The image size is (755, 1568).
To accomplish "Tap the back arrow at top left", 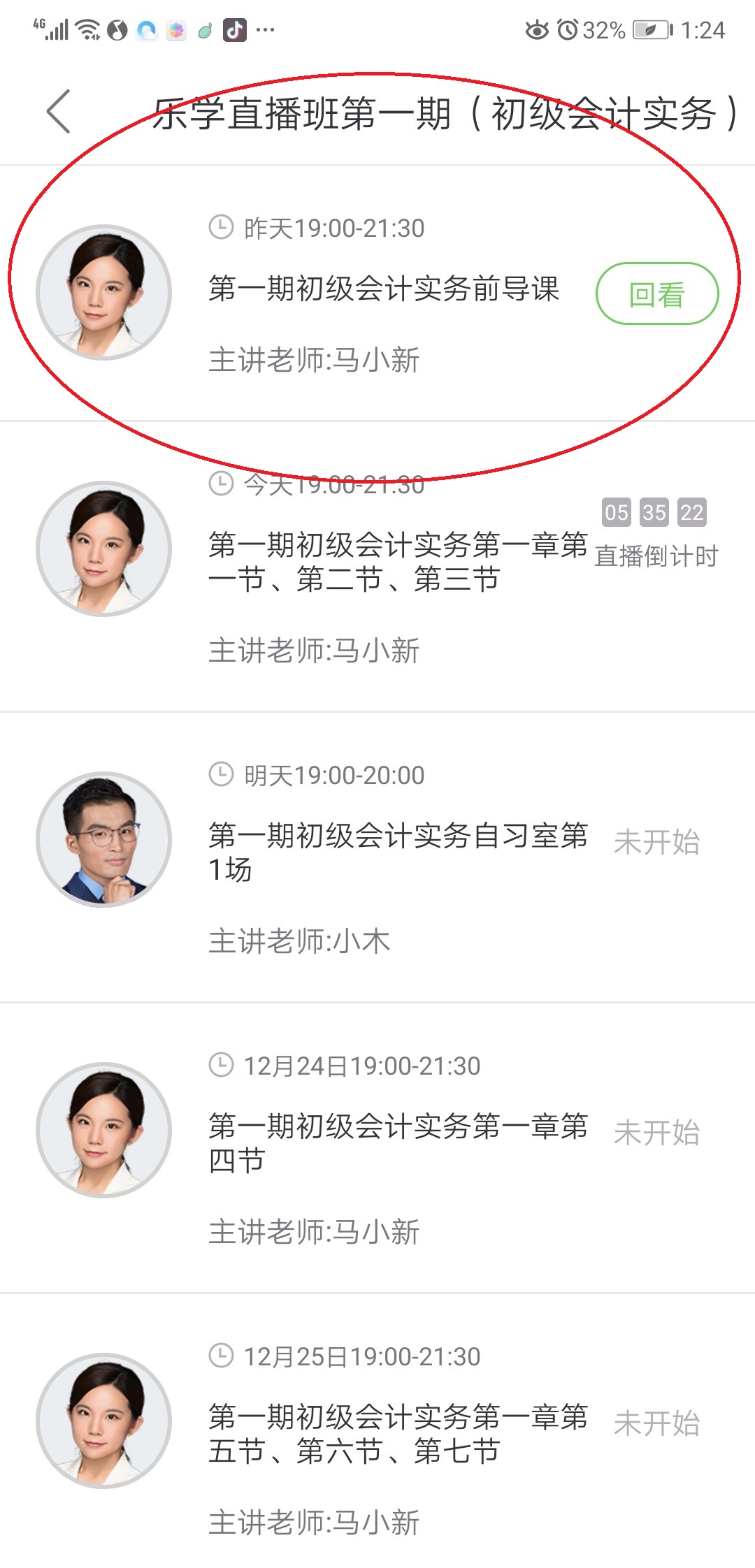I will (59, 112).
